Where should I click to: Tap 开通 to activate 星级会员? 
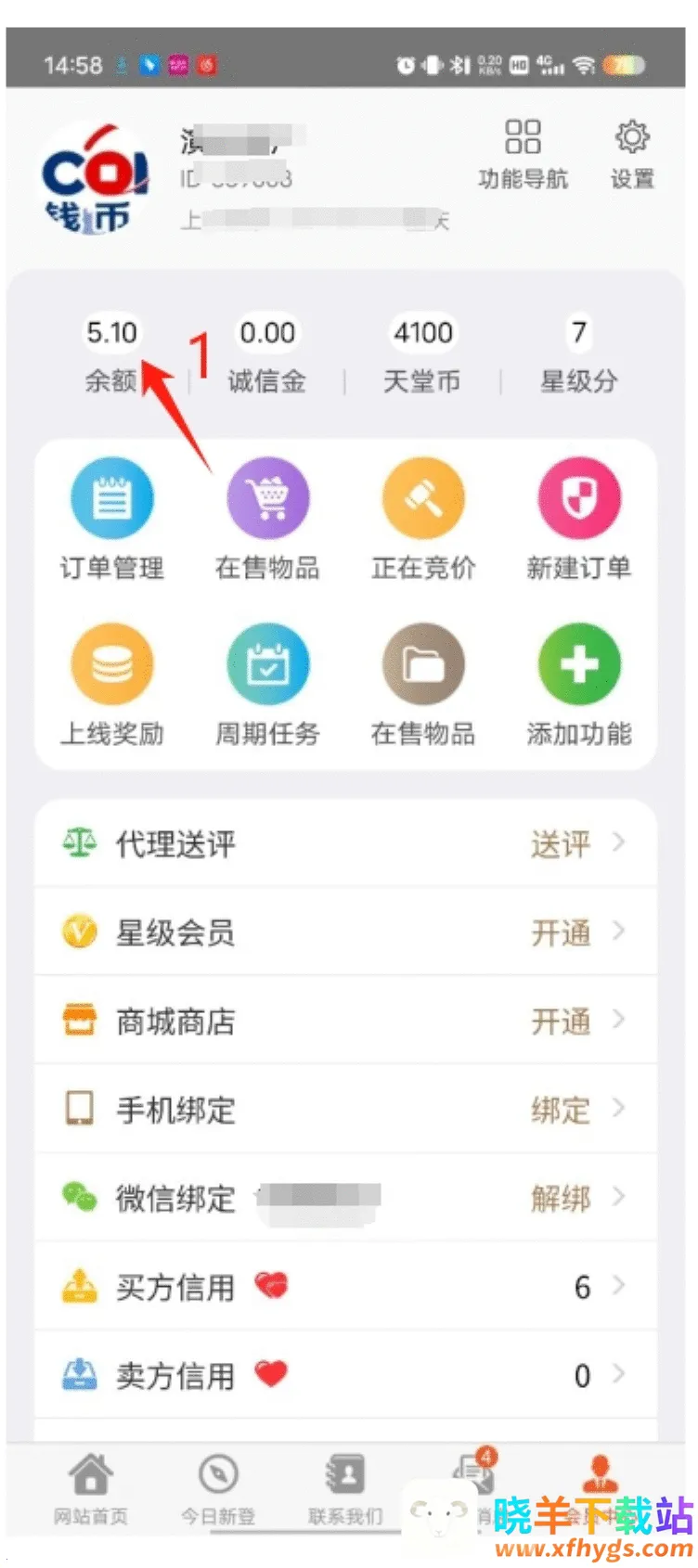[x=561, y=933]
